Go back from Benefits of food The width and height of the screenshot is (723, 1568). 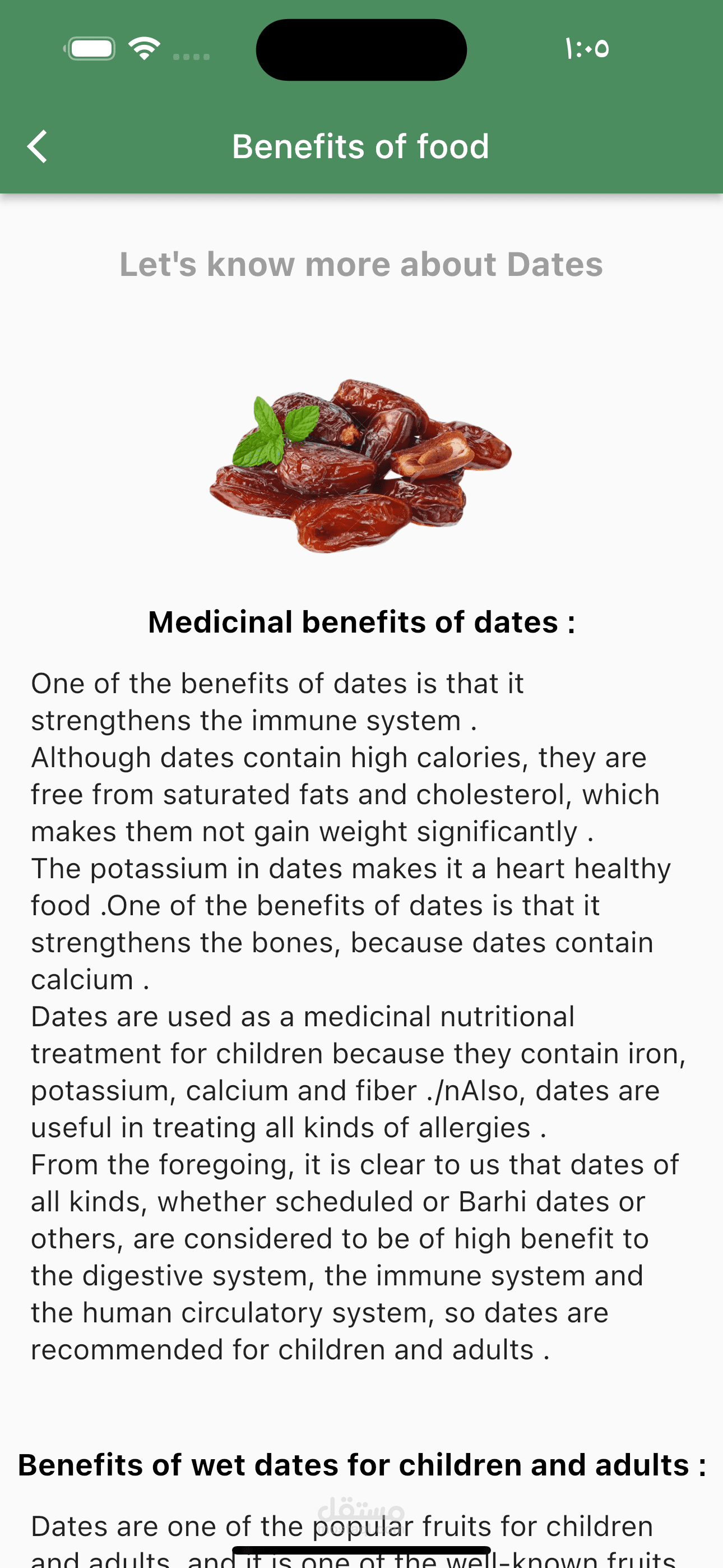pos(38,147)
